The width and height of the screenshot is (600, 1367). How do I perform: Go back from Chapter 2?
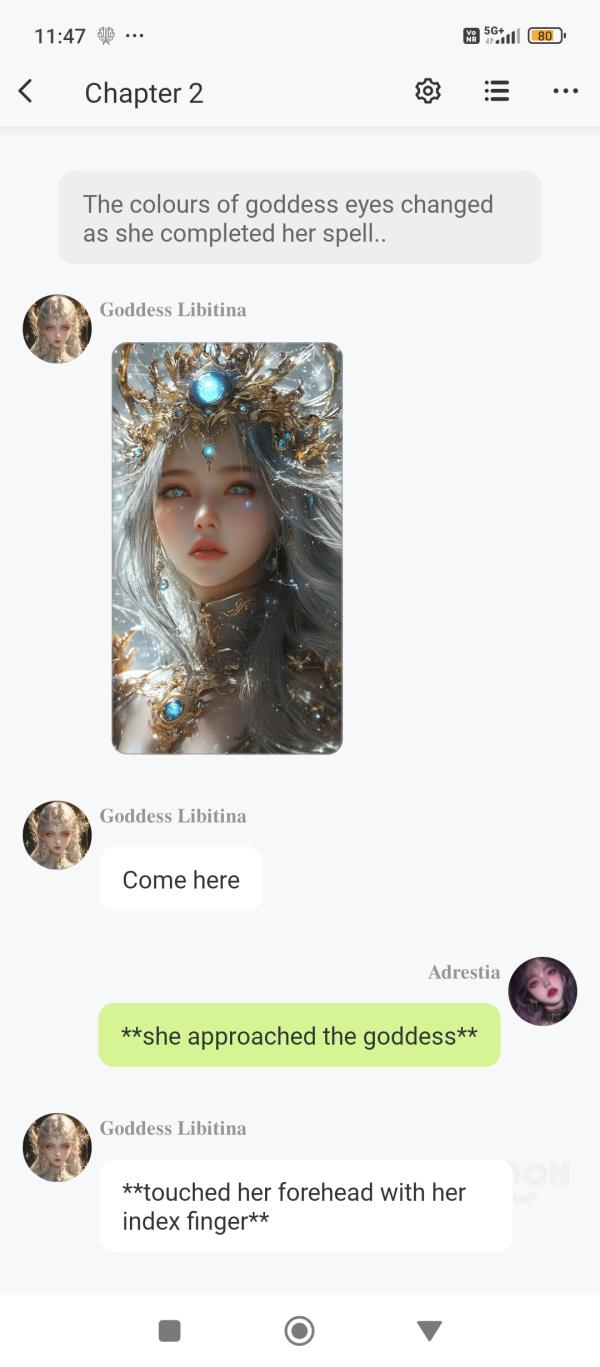point(26,92)
